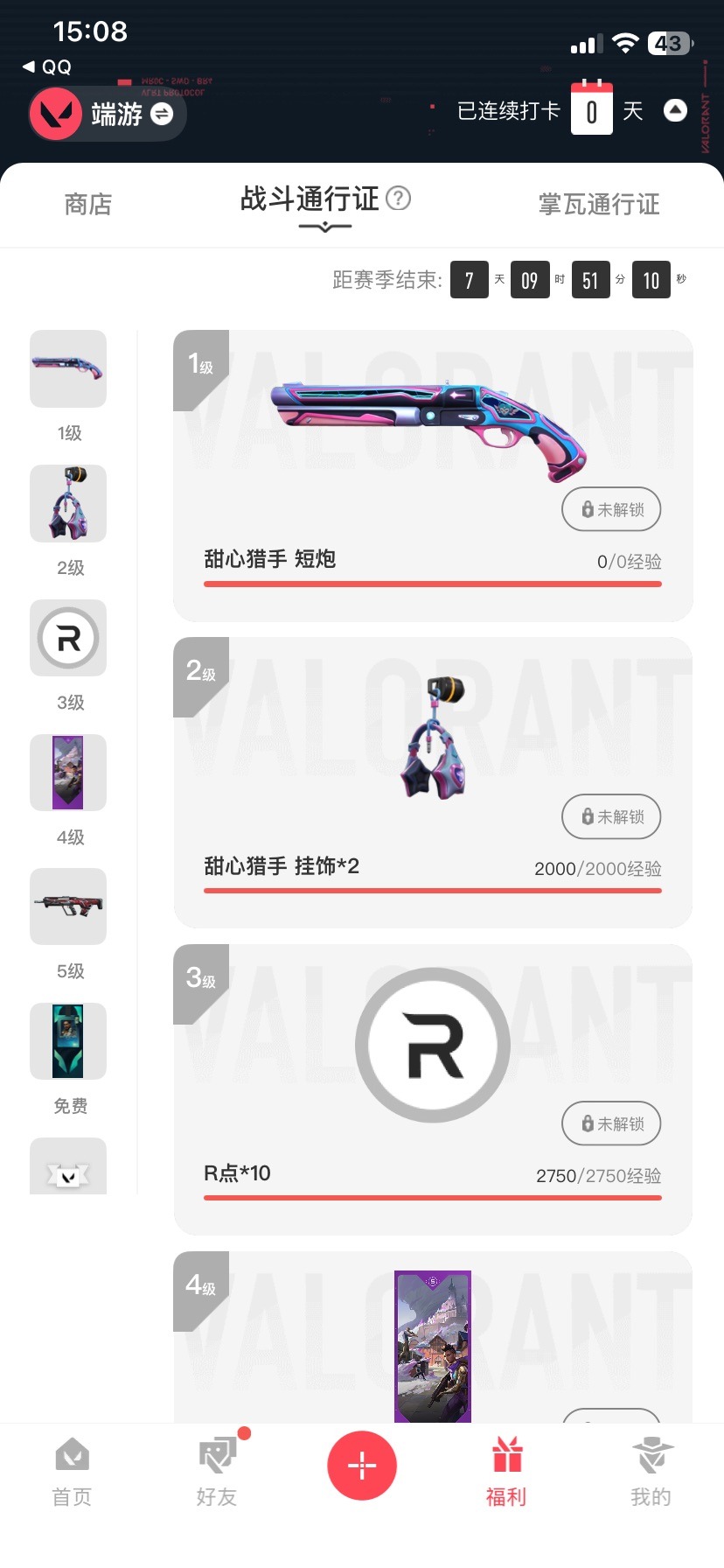Tap the question mark beside 战斗通行证
Image resolution: width=724 pixels, height=1568 pixels.
400,199
